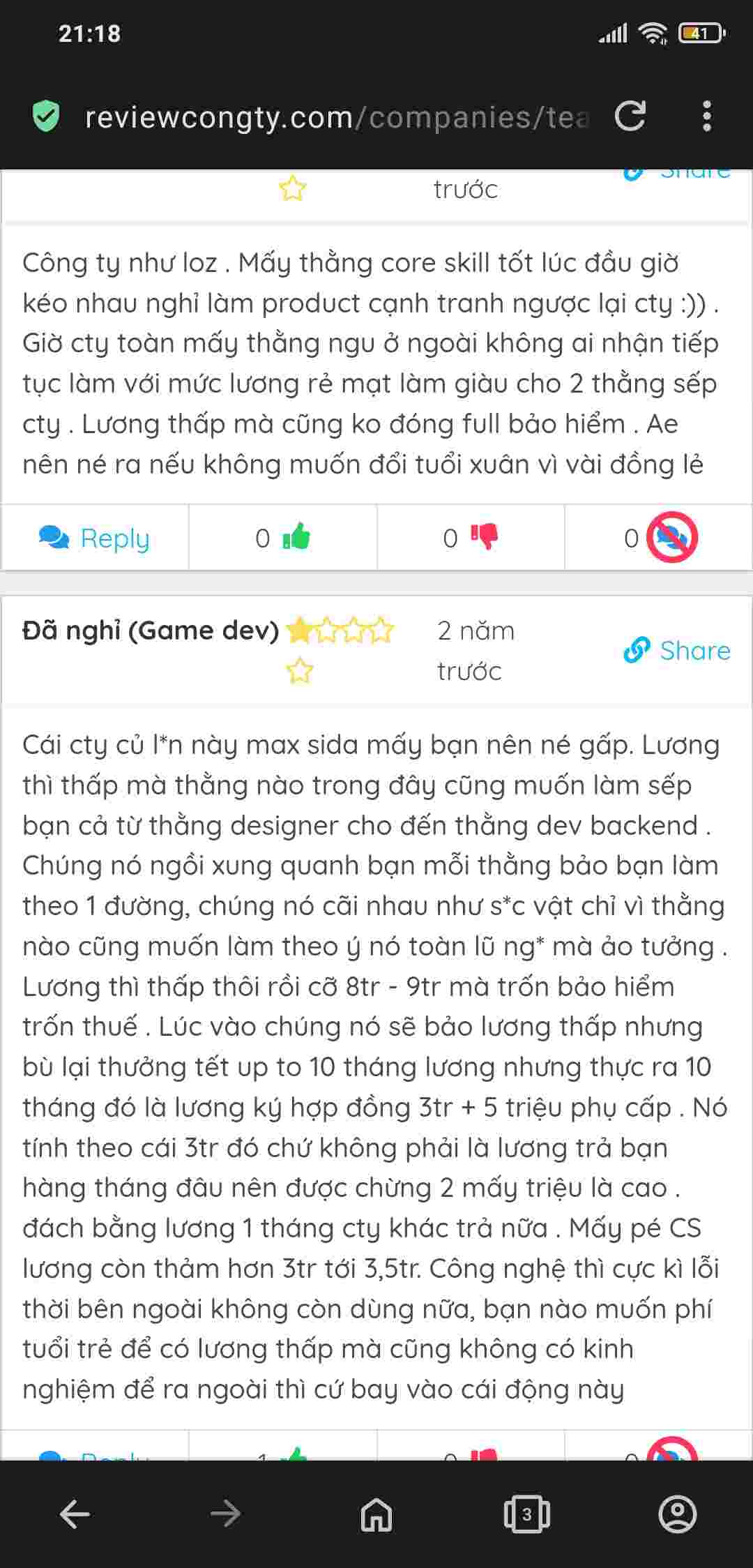Reply to the 'Công ty như loz' review
This screenshot has height=1568, width=753.
[95, 538]
